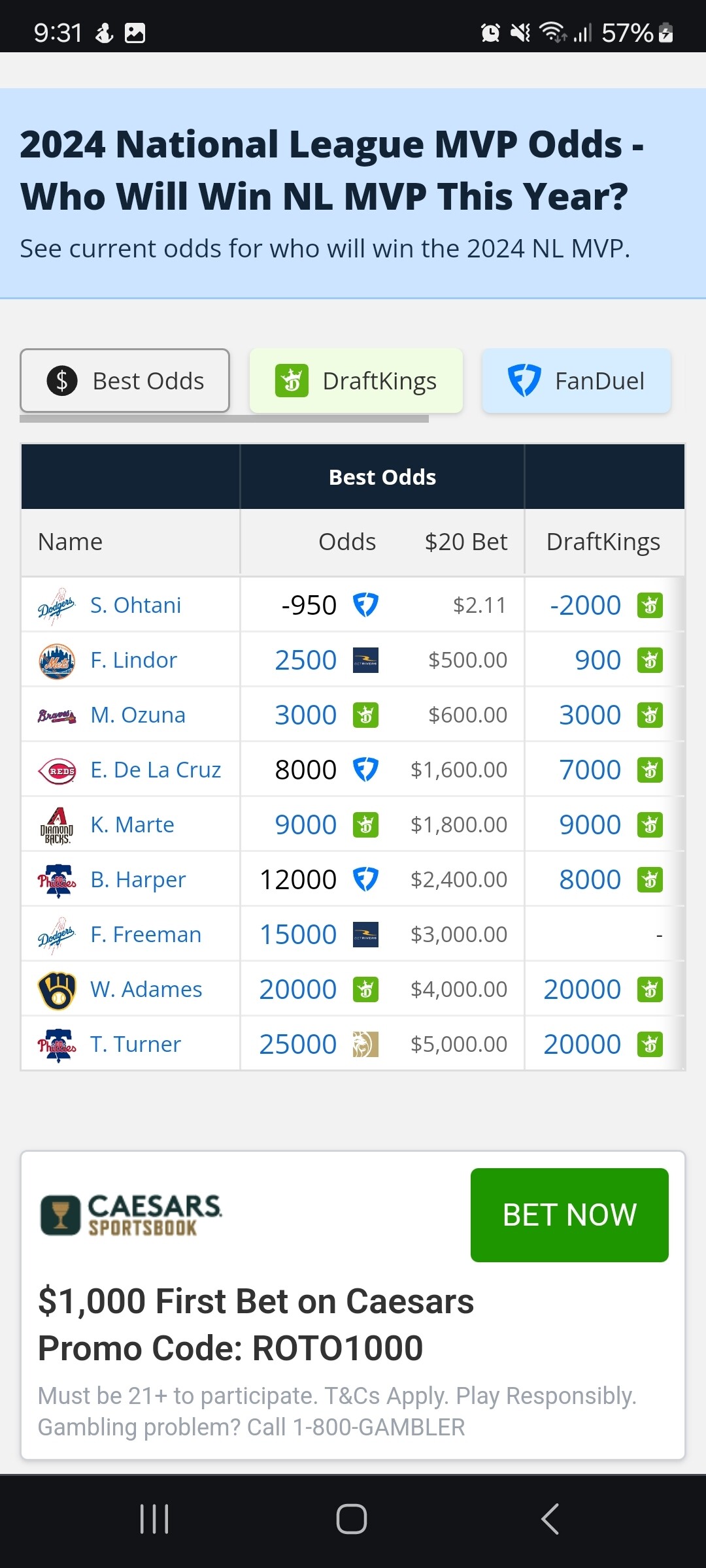Tap T. Turner's 25000 best odds
This screenshot has height=1568, width=706.
[x=298, y=1044]
